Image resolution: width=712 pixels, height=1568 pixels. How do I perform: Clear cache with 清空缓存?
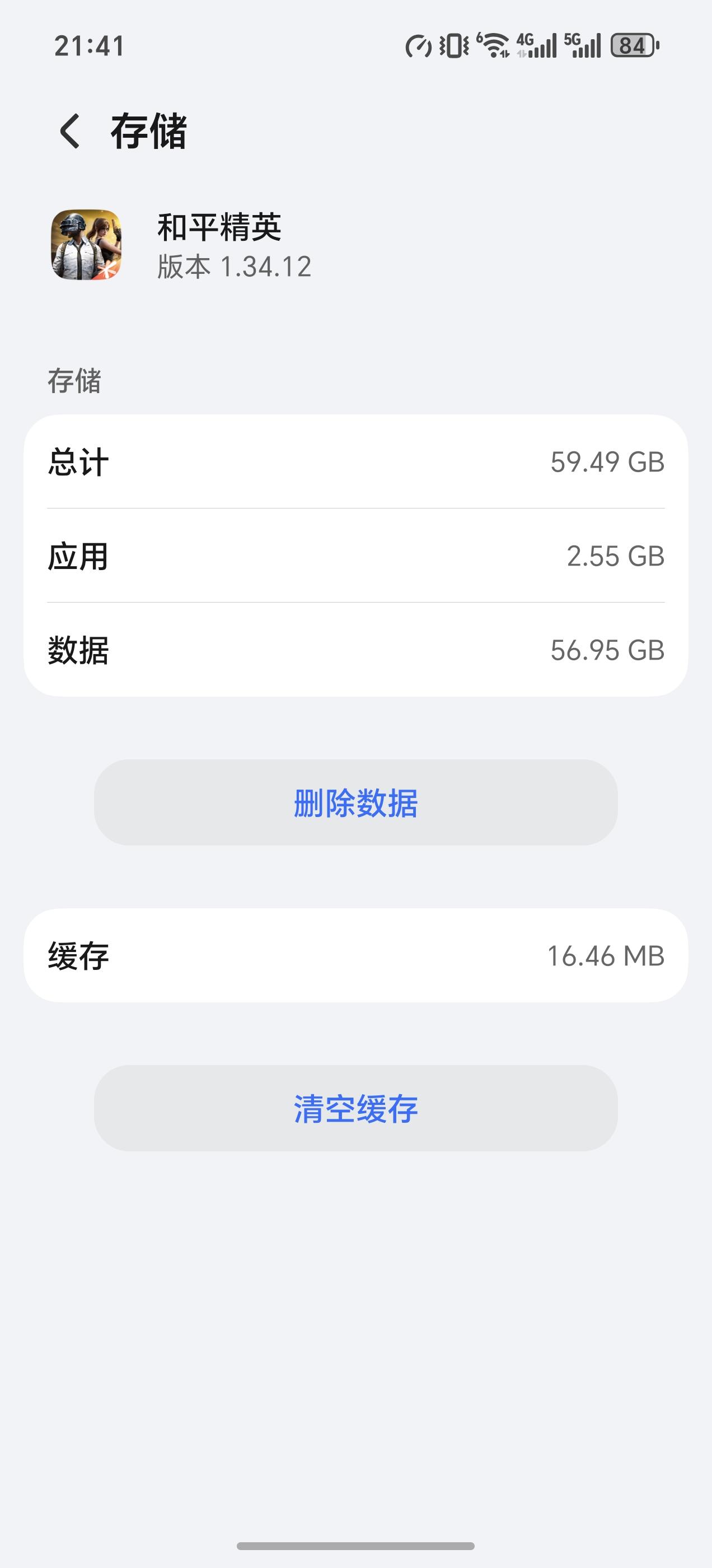[355, 1108]
